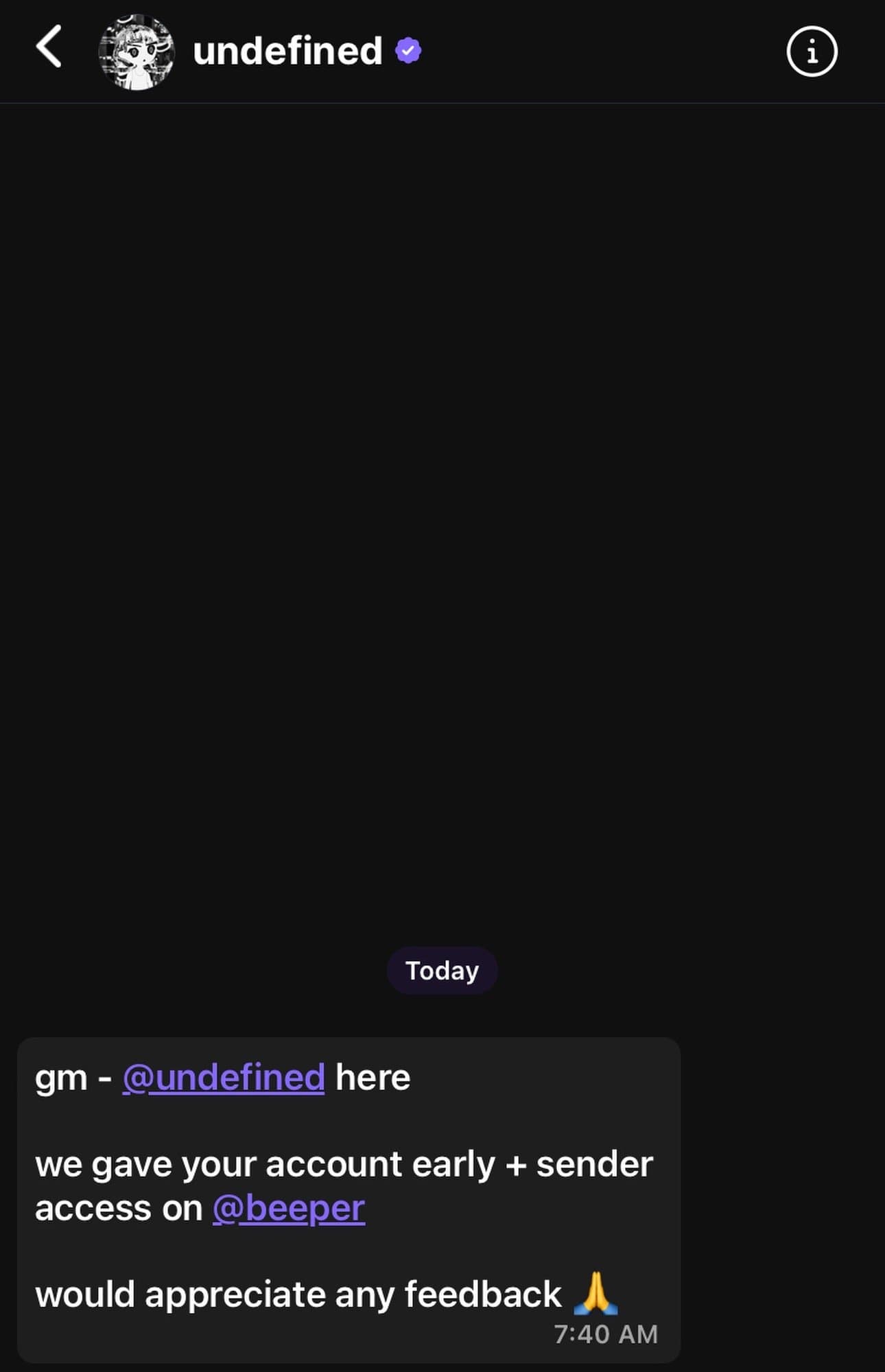Tap the info icon in top right corner
This screenshot has width=885, height=1372.
pos(812,51)
